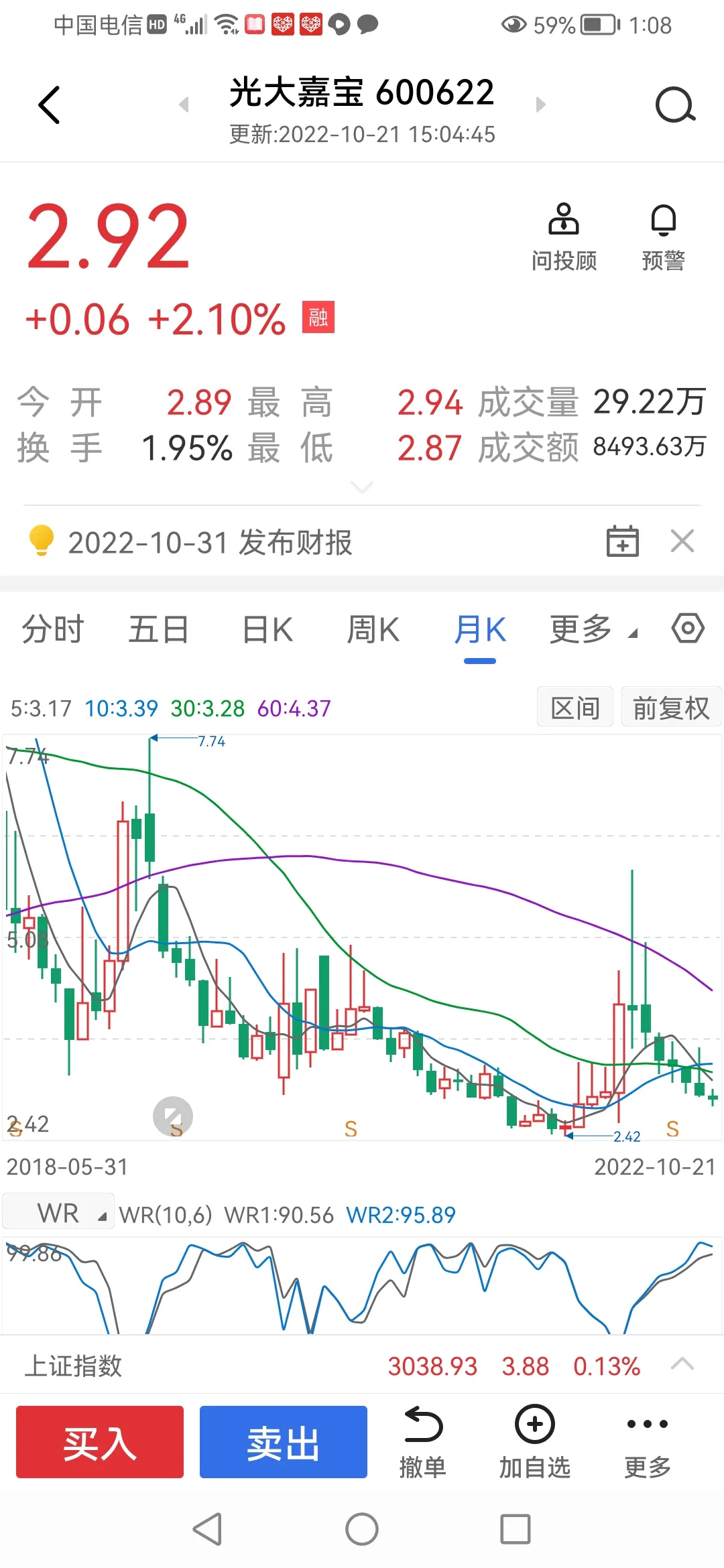Switch to the next stock arrow
Viewport: 724px width, 1568px height.
540,105
